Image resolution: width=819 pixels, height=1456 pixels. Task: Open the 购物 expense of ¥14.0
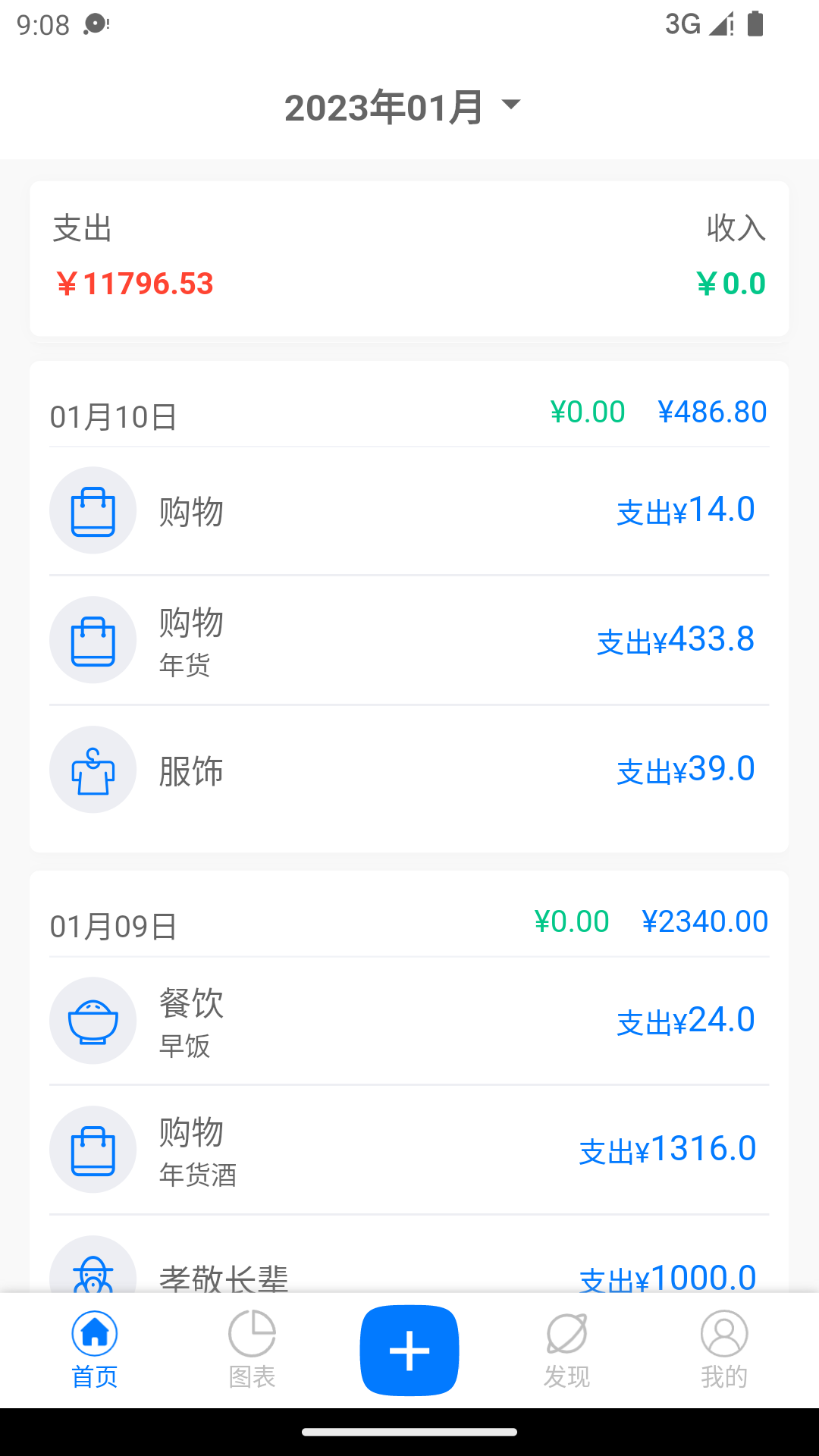pos(409,510)
